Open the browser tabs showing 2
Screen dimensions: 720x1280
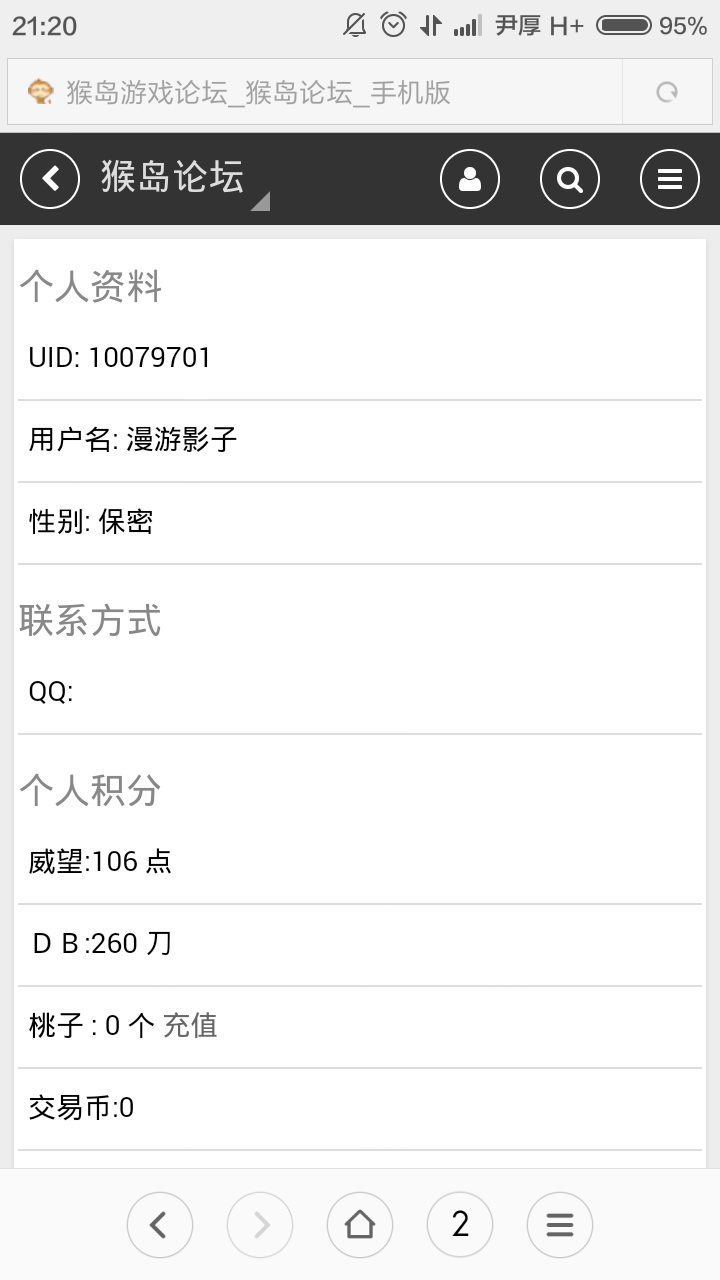[x=460, y=1225]
